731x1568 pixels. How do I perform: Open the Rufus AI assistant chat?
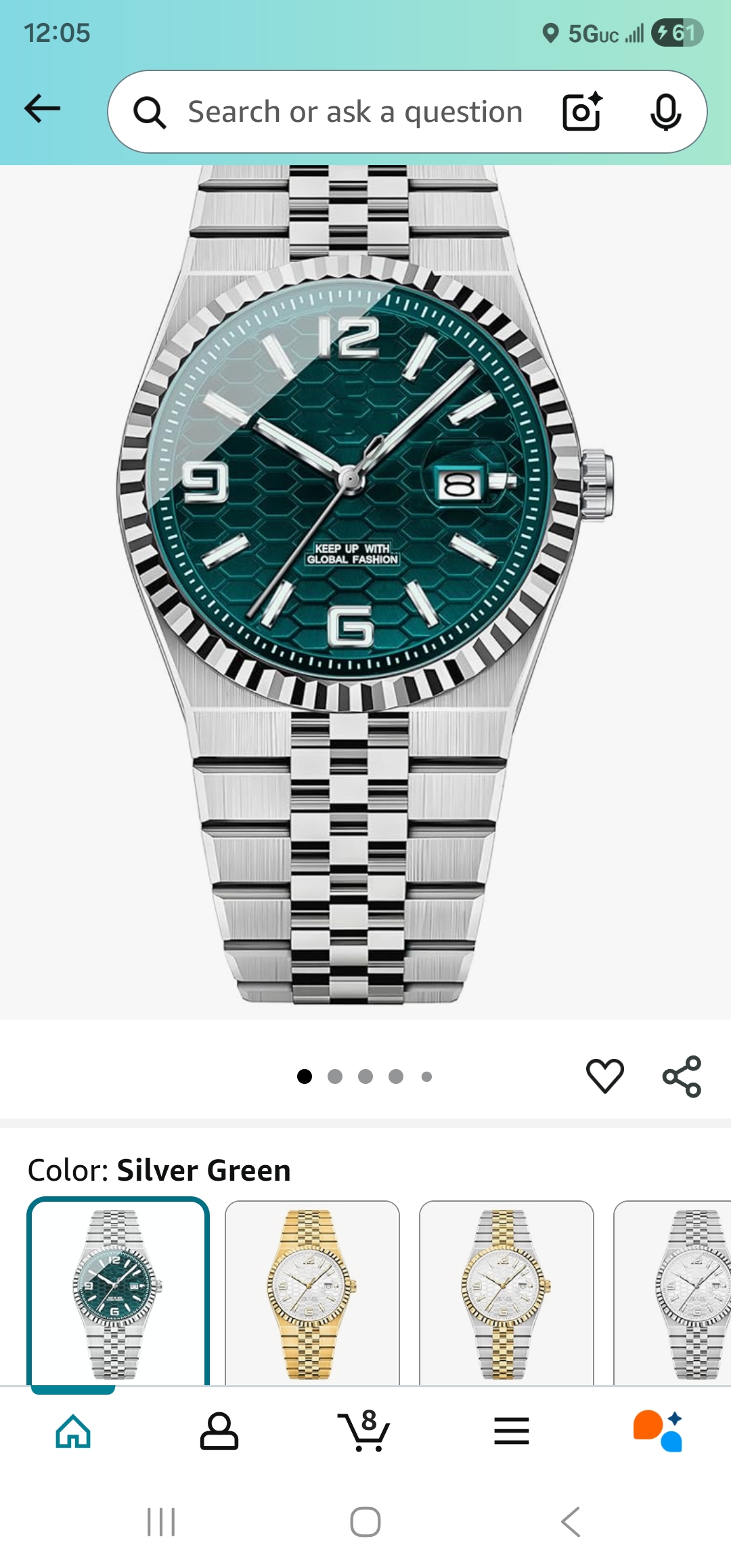pos(658,1431)
